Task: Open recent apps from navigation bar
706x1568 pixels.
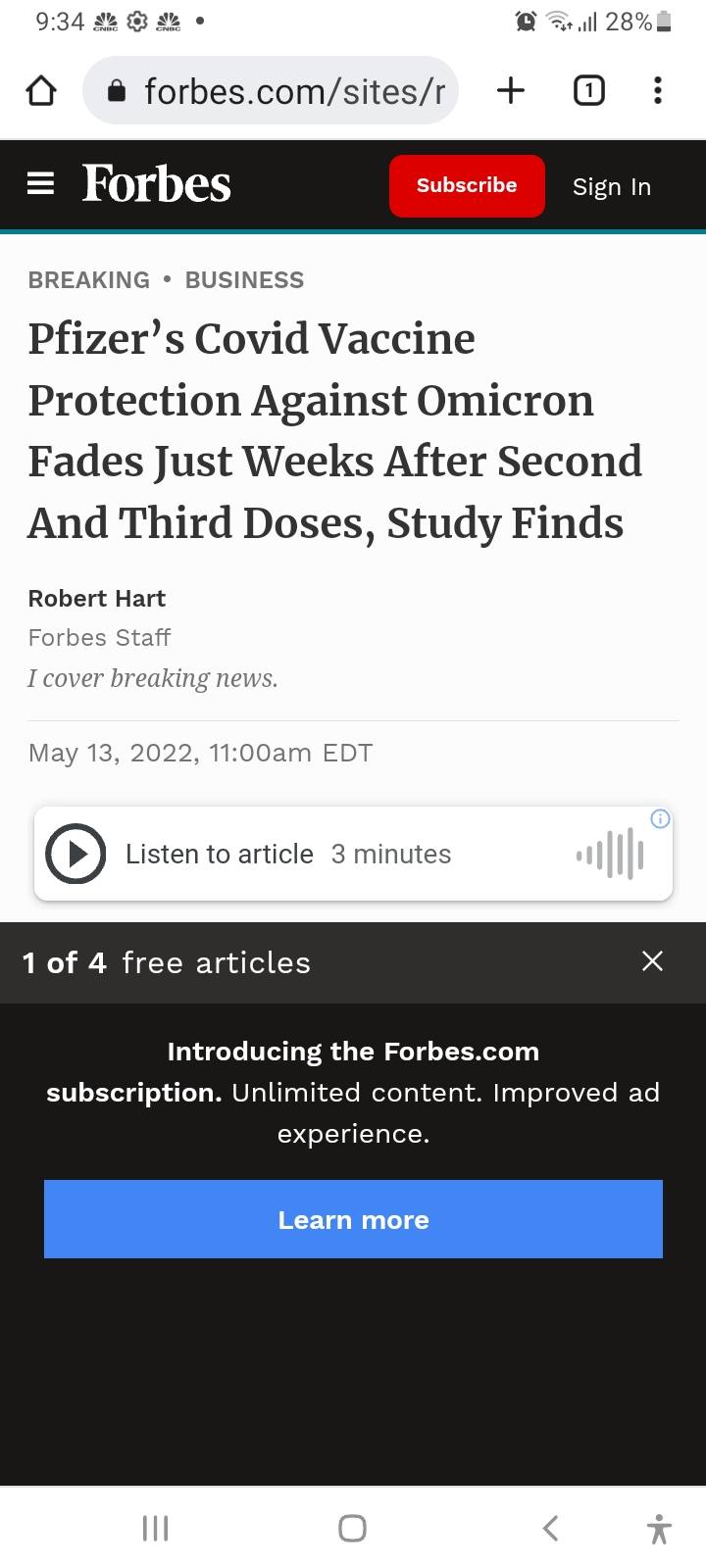Action: [156, 1527]
